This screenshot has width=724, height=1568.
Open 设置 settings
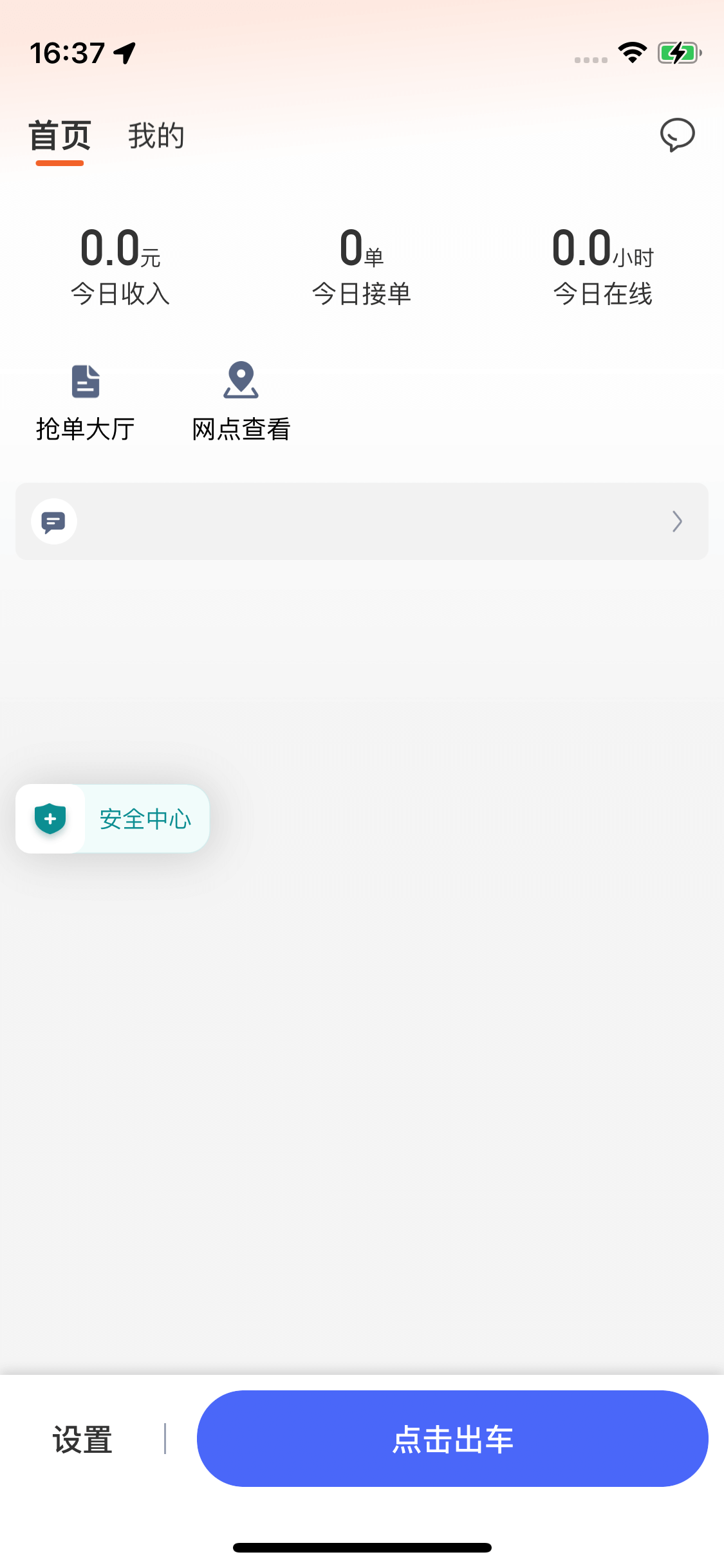pyautogui.click(x=82, y=1439)
